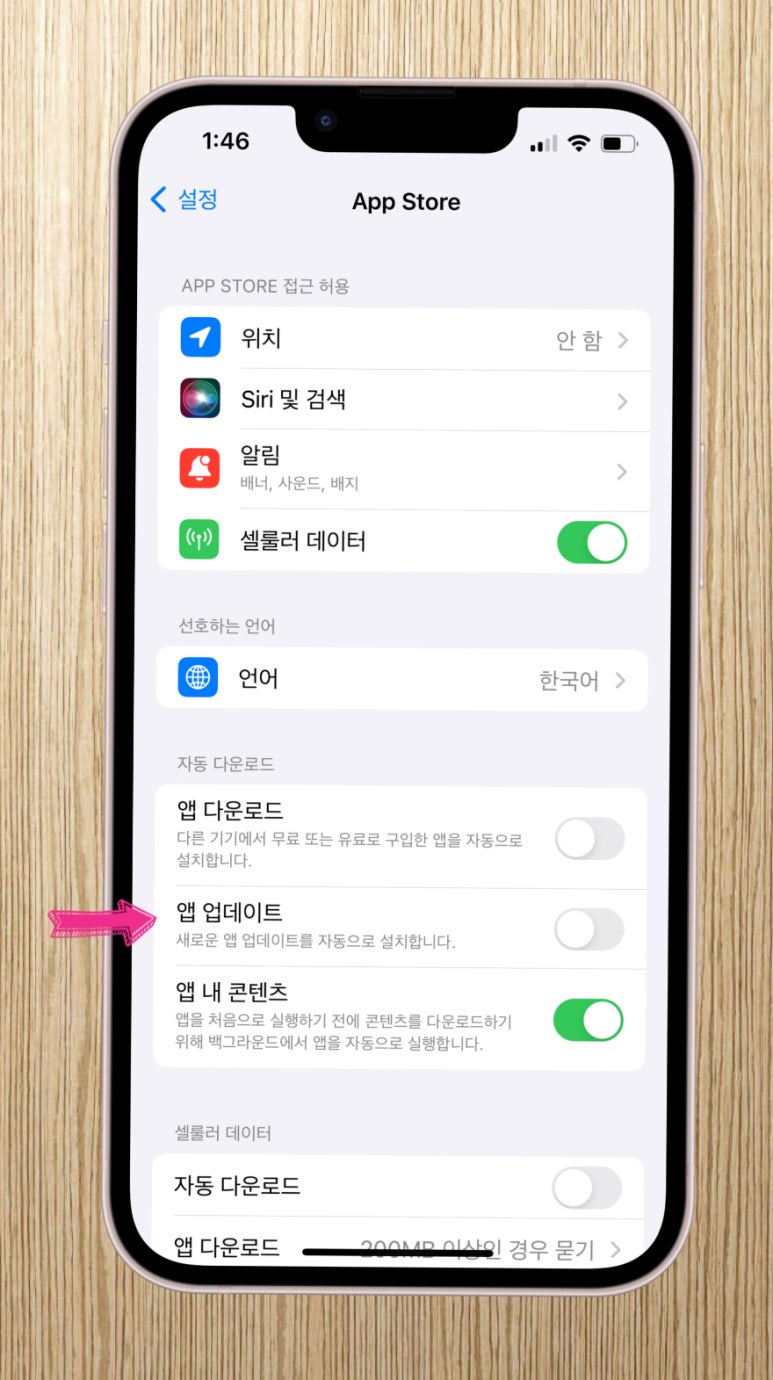773x1380 pixels.
Task: Open the 위치 setting row
Action: (x=404, y=340)
